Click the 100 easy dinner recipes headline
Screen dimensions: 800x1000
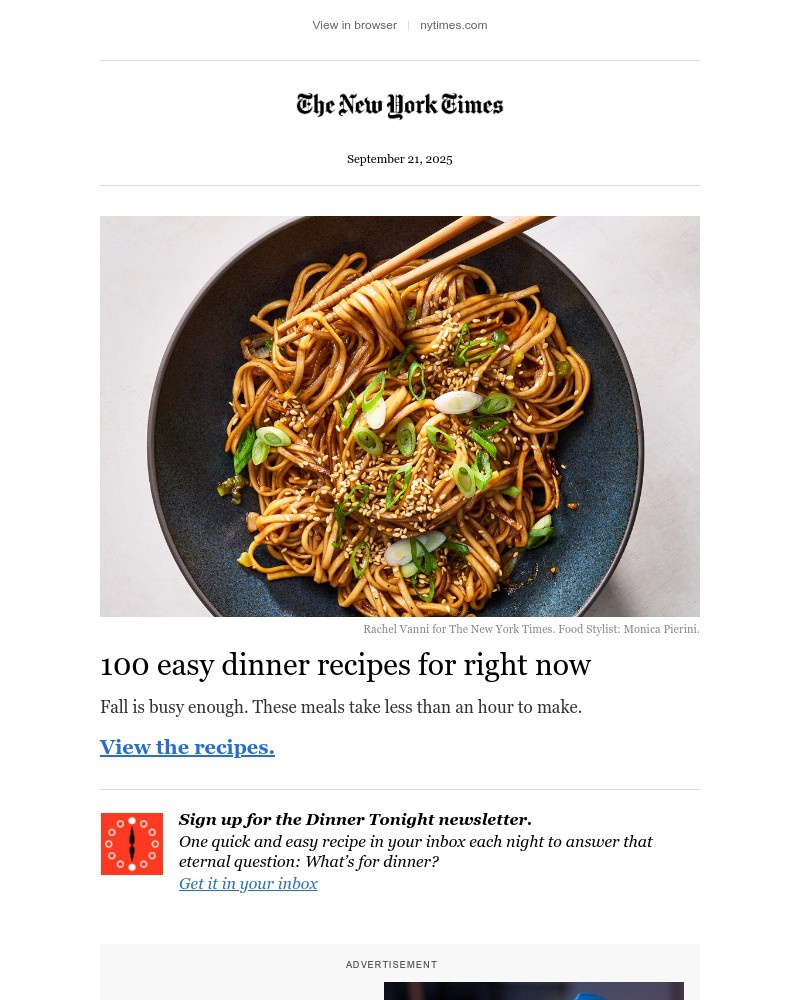[346, 665]
